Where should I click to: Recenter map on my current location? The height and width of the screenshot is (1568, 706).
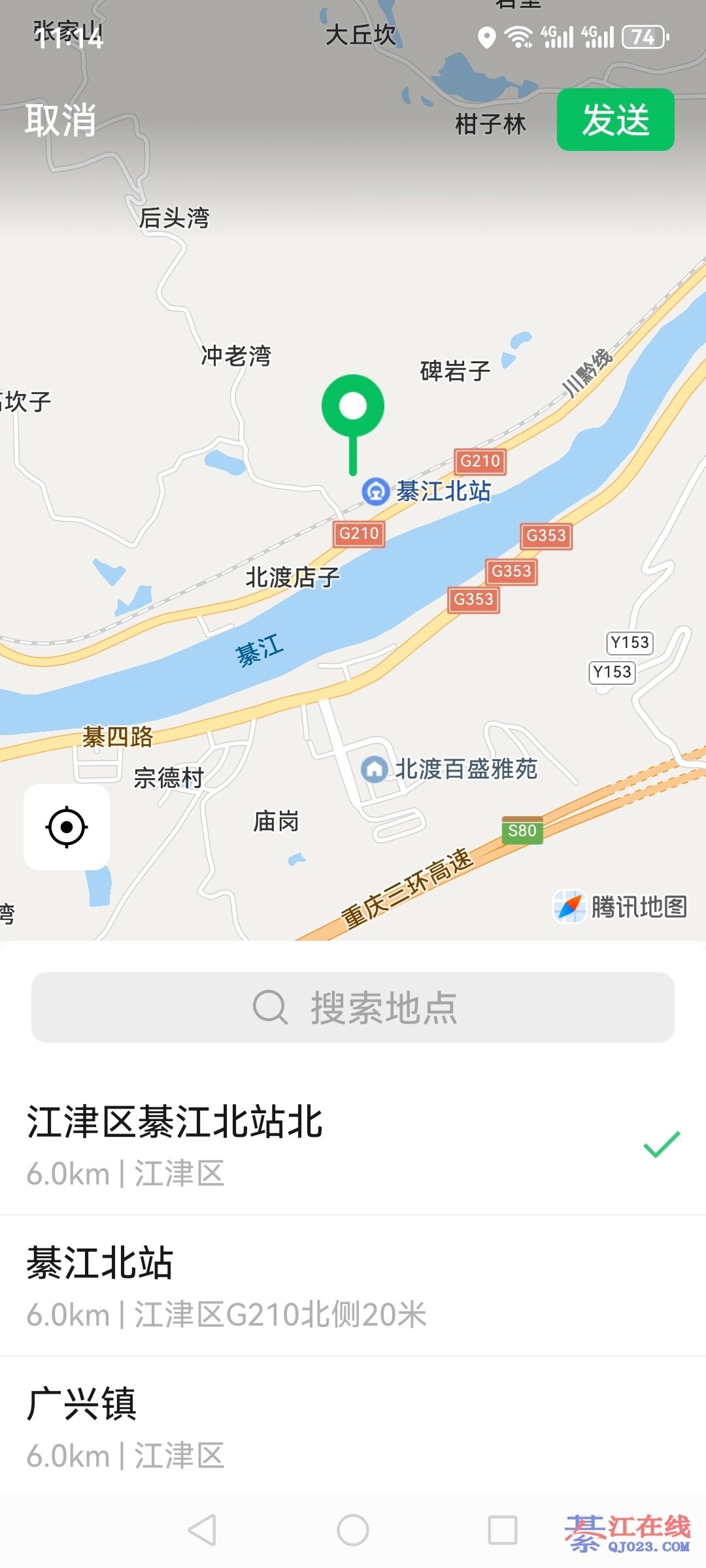click(x=67, y=827)
